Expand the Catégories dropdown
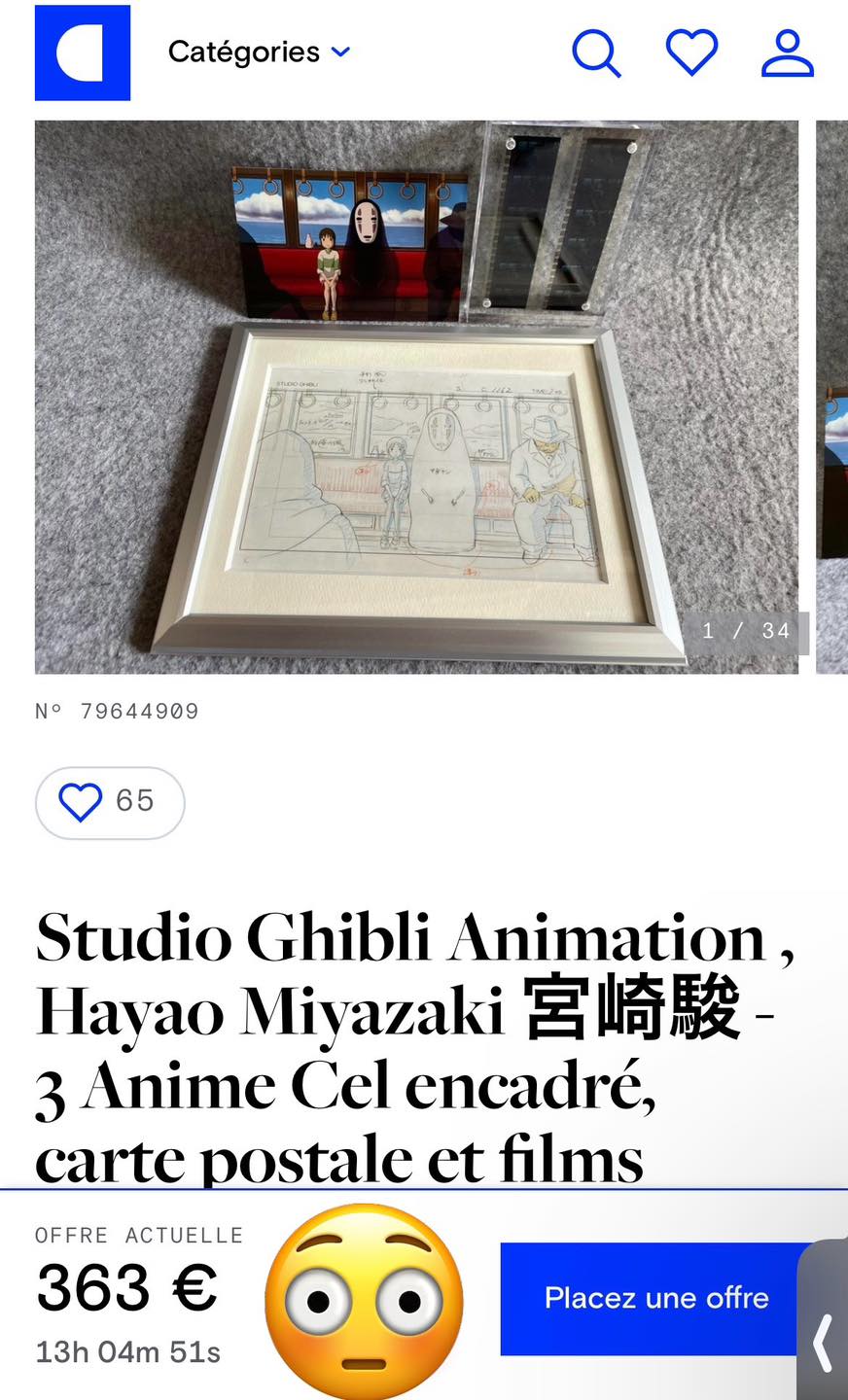848x1400 pixels. [x=259, y=52]
